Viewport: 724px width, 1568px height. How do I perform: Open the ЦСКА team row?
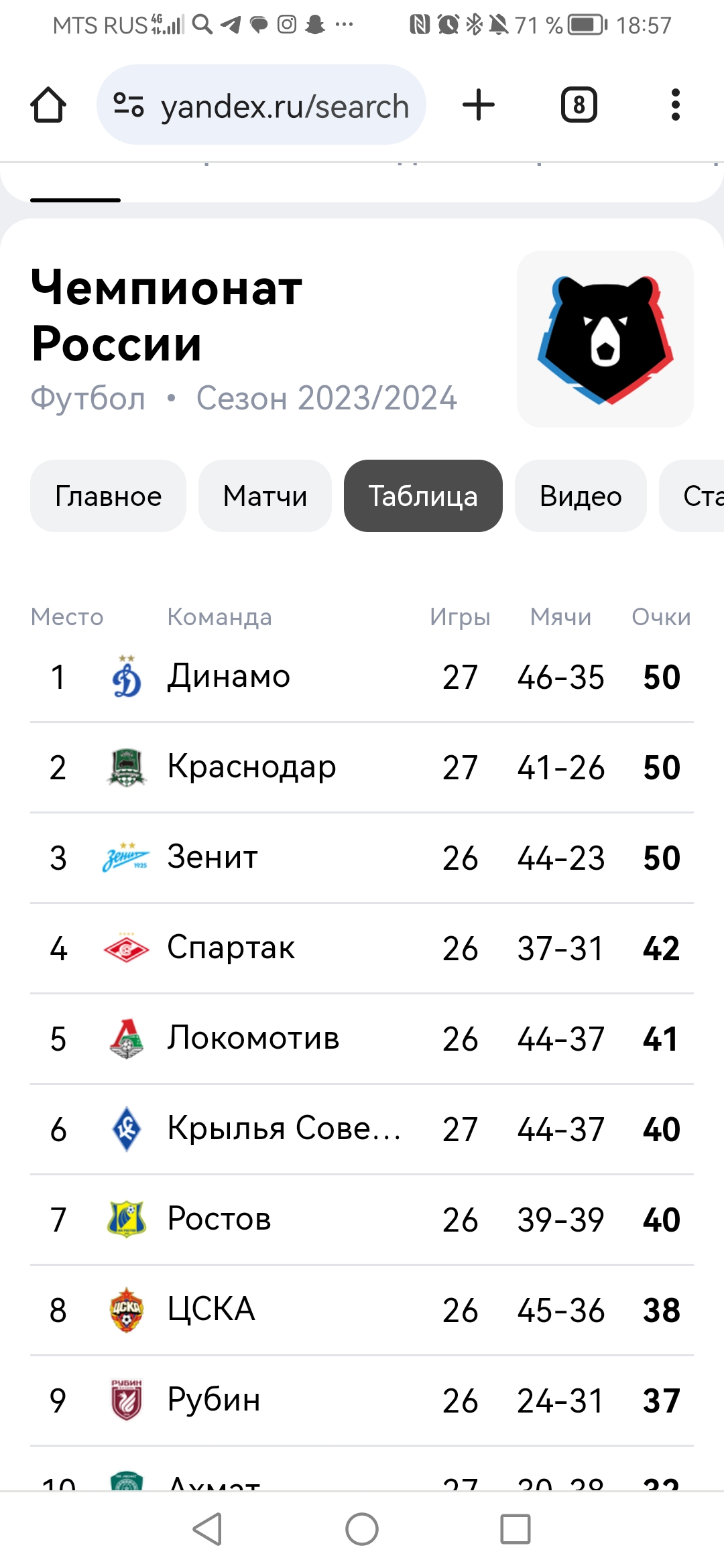click(x=362, y=1311)
